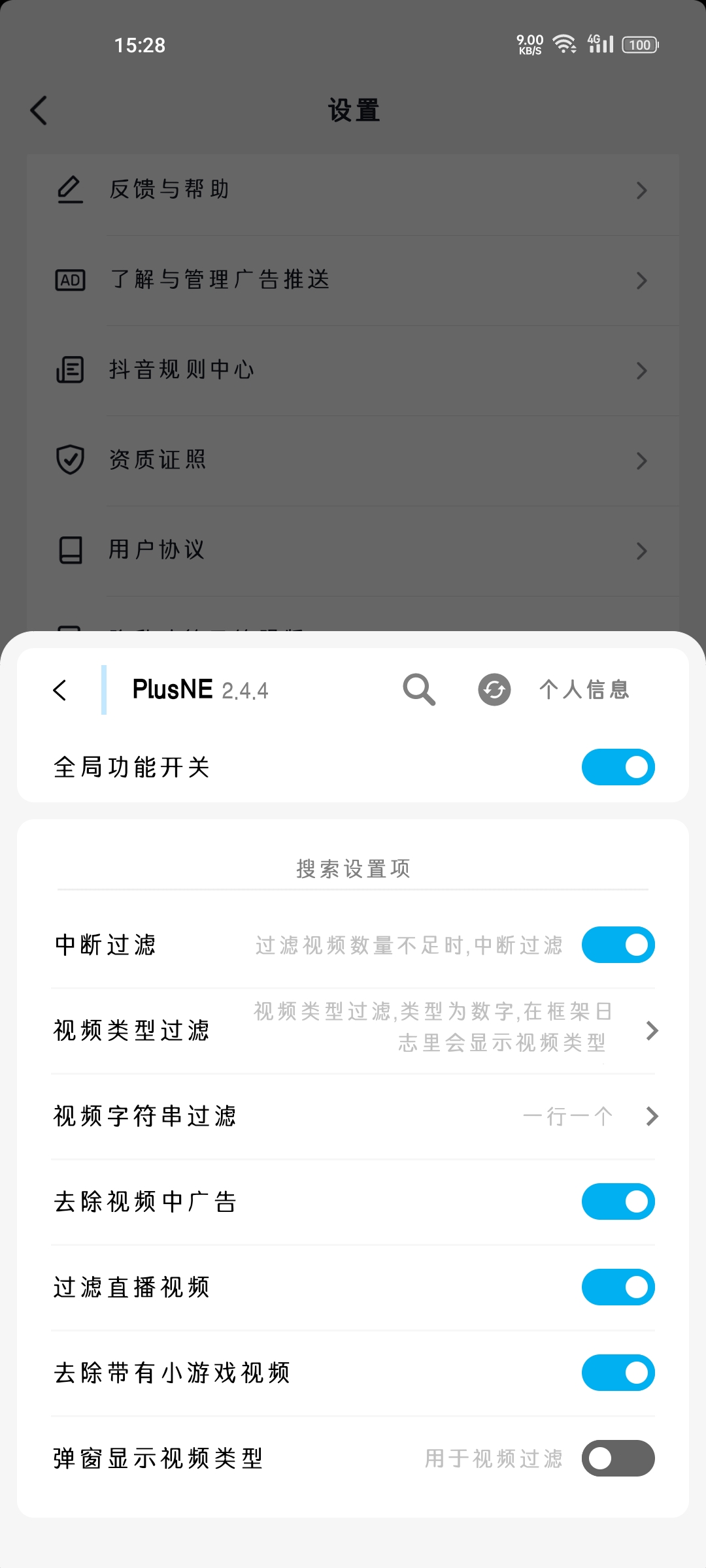Open 视频类型过滤 settings
This screenshot has width=706, height=1568.
click(353, 1030)
